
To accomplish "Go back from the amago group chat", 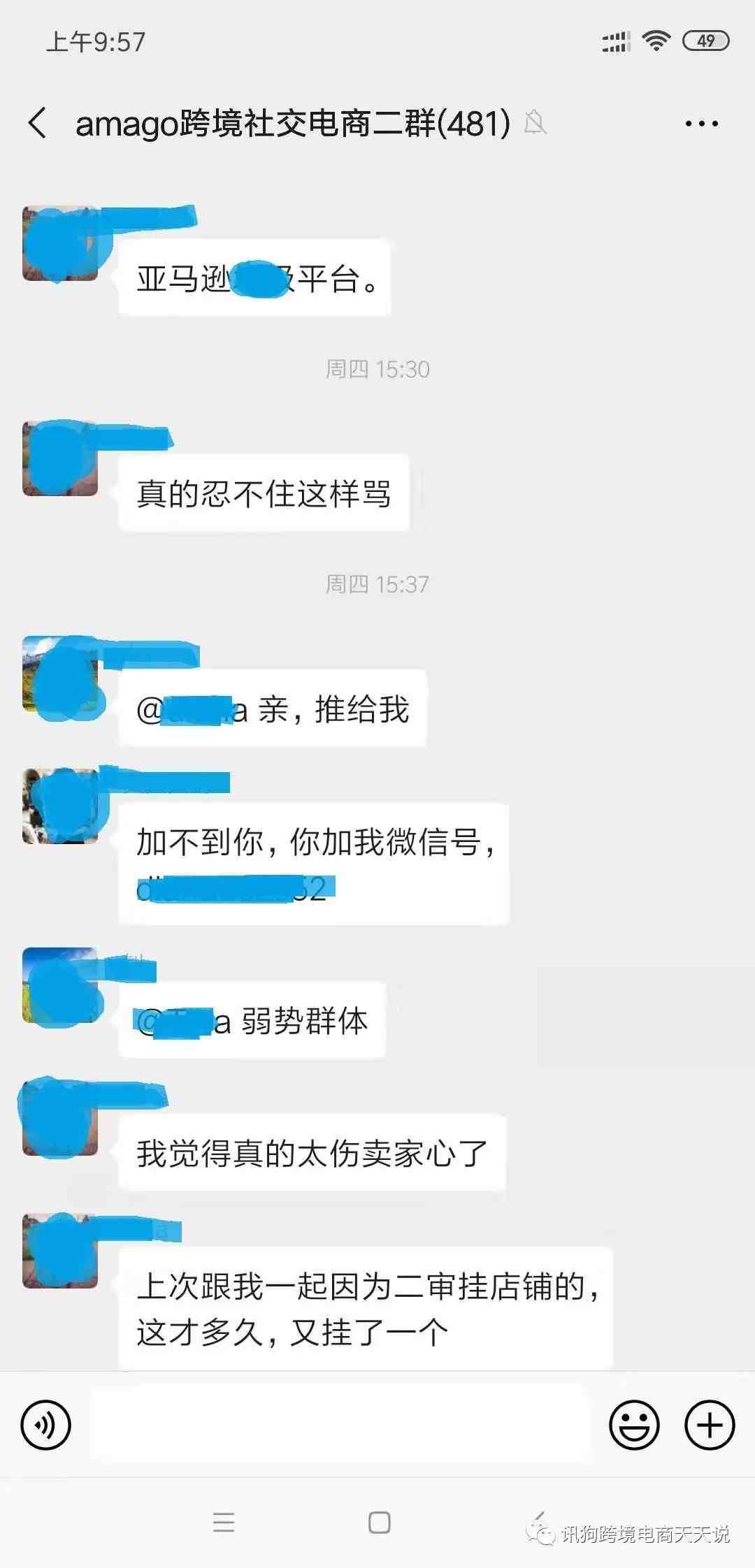I will 38,124.
